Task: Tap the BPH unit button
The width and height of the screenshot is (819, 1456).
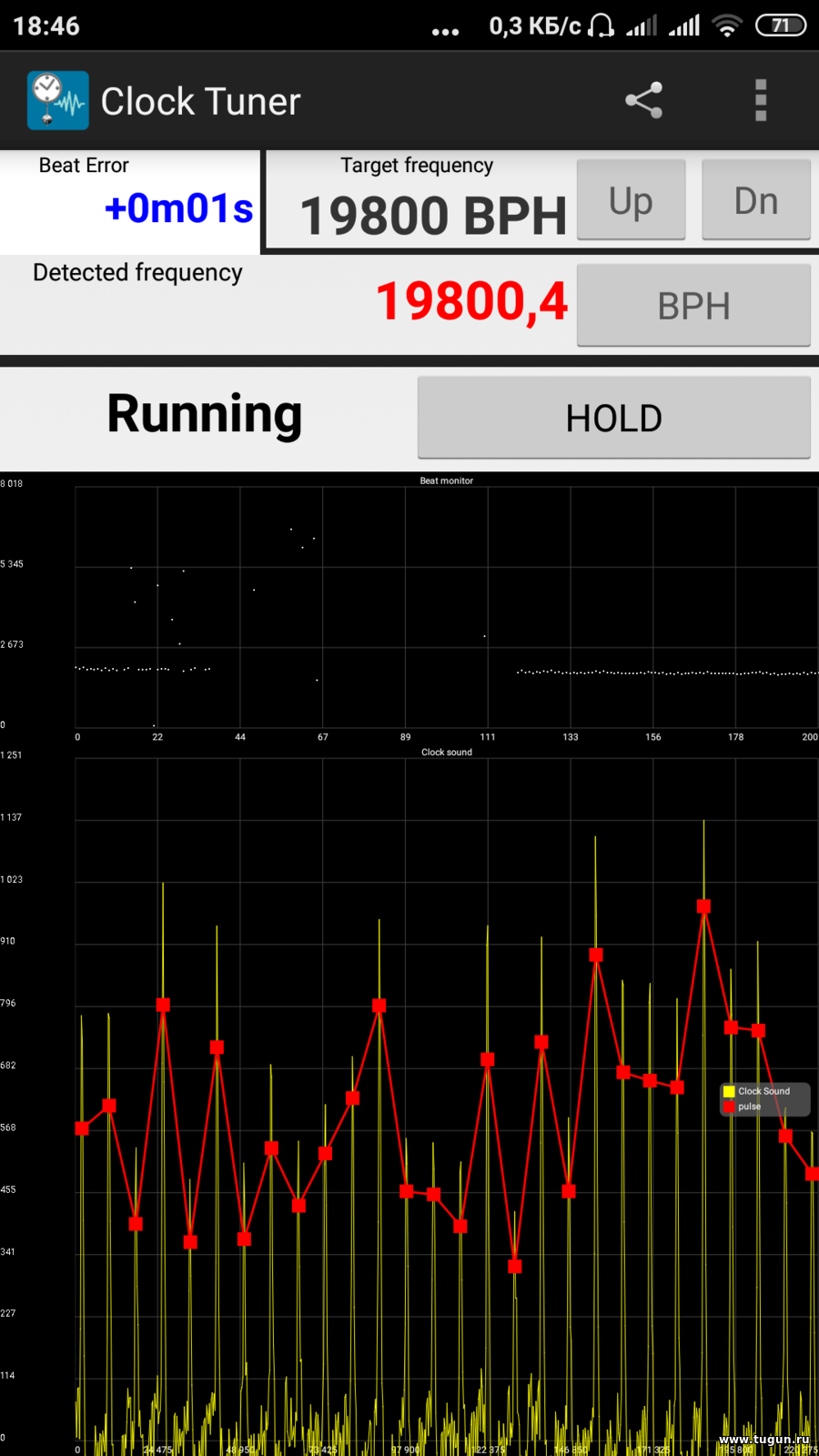Action: (693, 306)
